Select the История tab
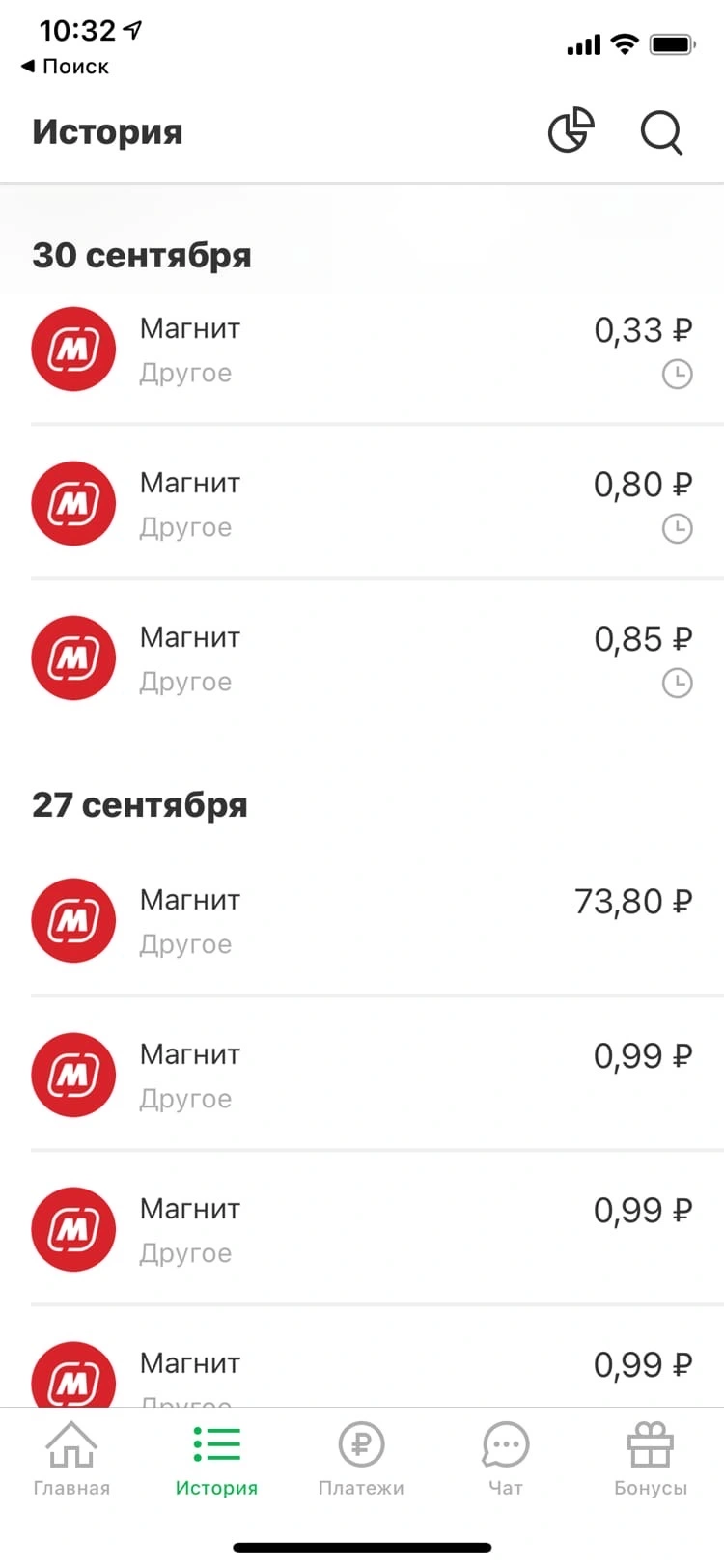The image size is (724, 1568). click(x=216, y=1460)
